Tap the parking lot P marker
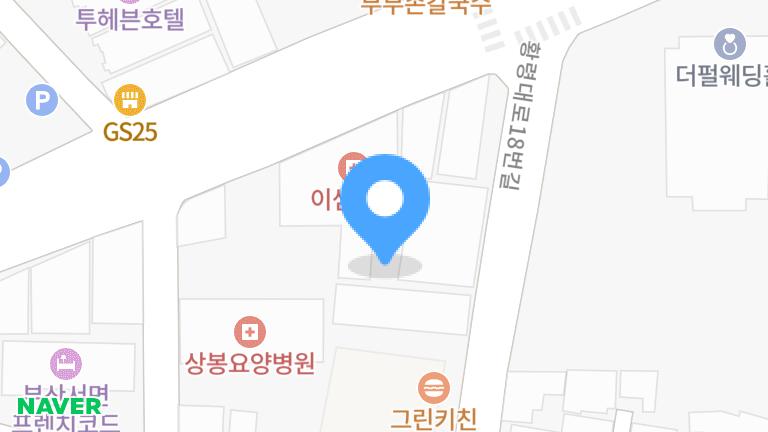This screenshot has width=768, height=432. tap(41, 99)
